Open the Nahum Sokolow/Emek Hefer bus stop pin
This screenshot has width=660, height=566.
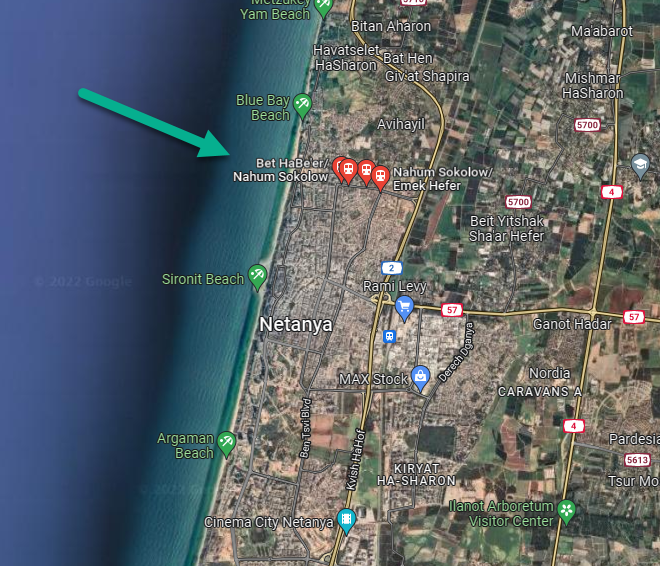380,175
